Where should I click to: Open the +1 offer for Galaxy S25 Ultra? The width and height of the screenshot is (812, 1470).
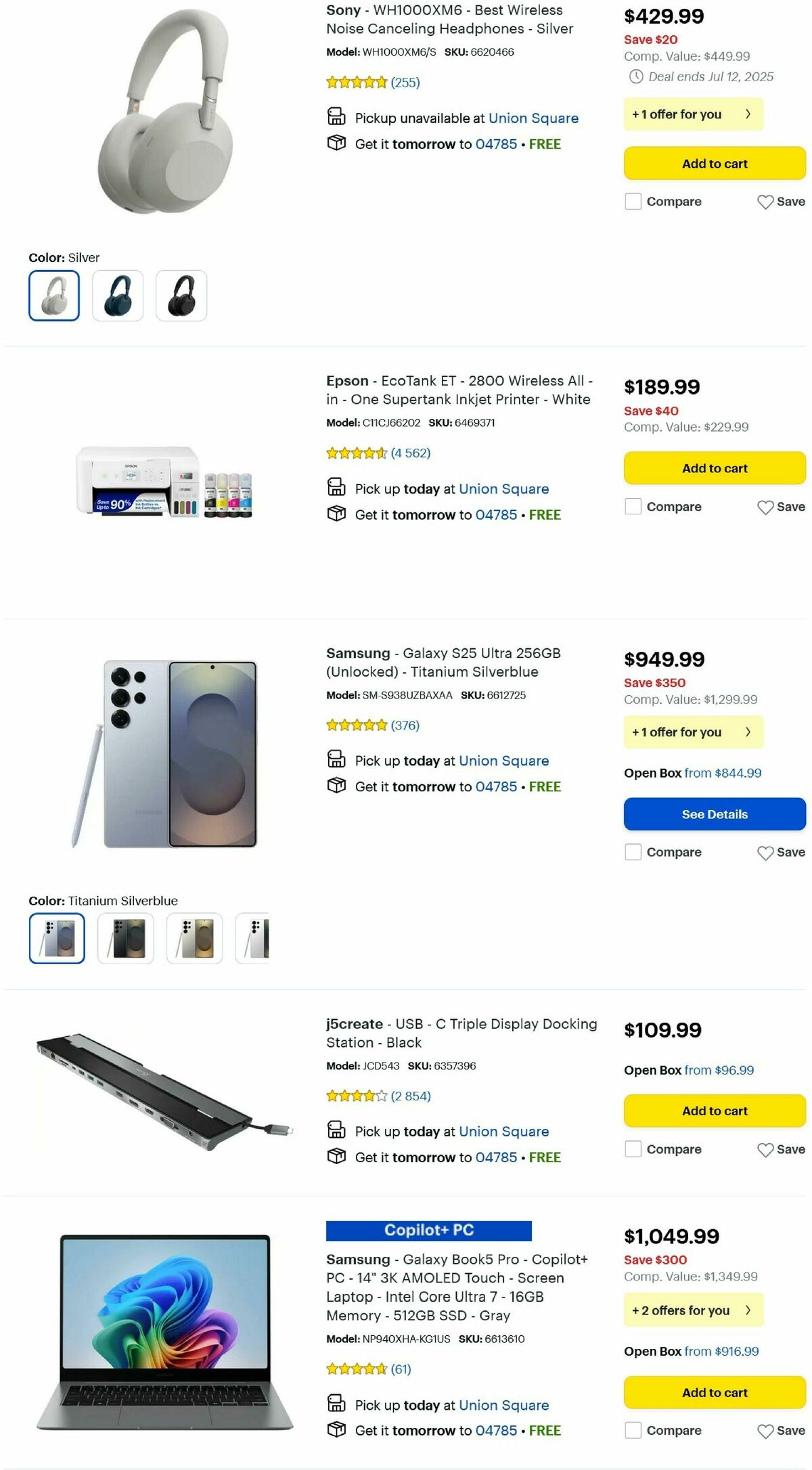(693, 732)
